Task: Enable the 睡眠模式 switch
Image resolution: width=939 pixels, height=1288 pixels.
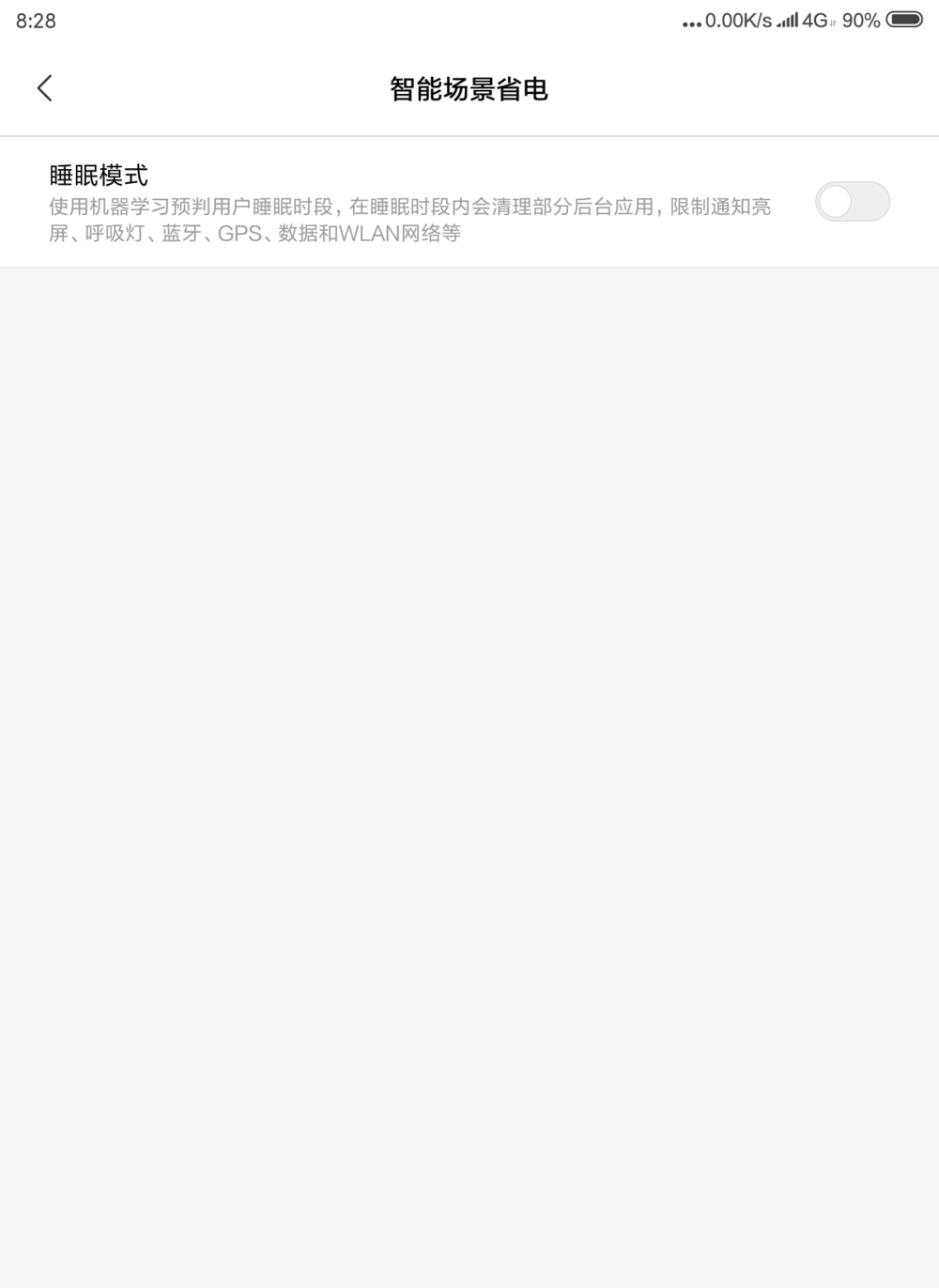Action: [852, 202]
